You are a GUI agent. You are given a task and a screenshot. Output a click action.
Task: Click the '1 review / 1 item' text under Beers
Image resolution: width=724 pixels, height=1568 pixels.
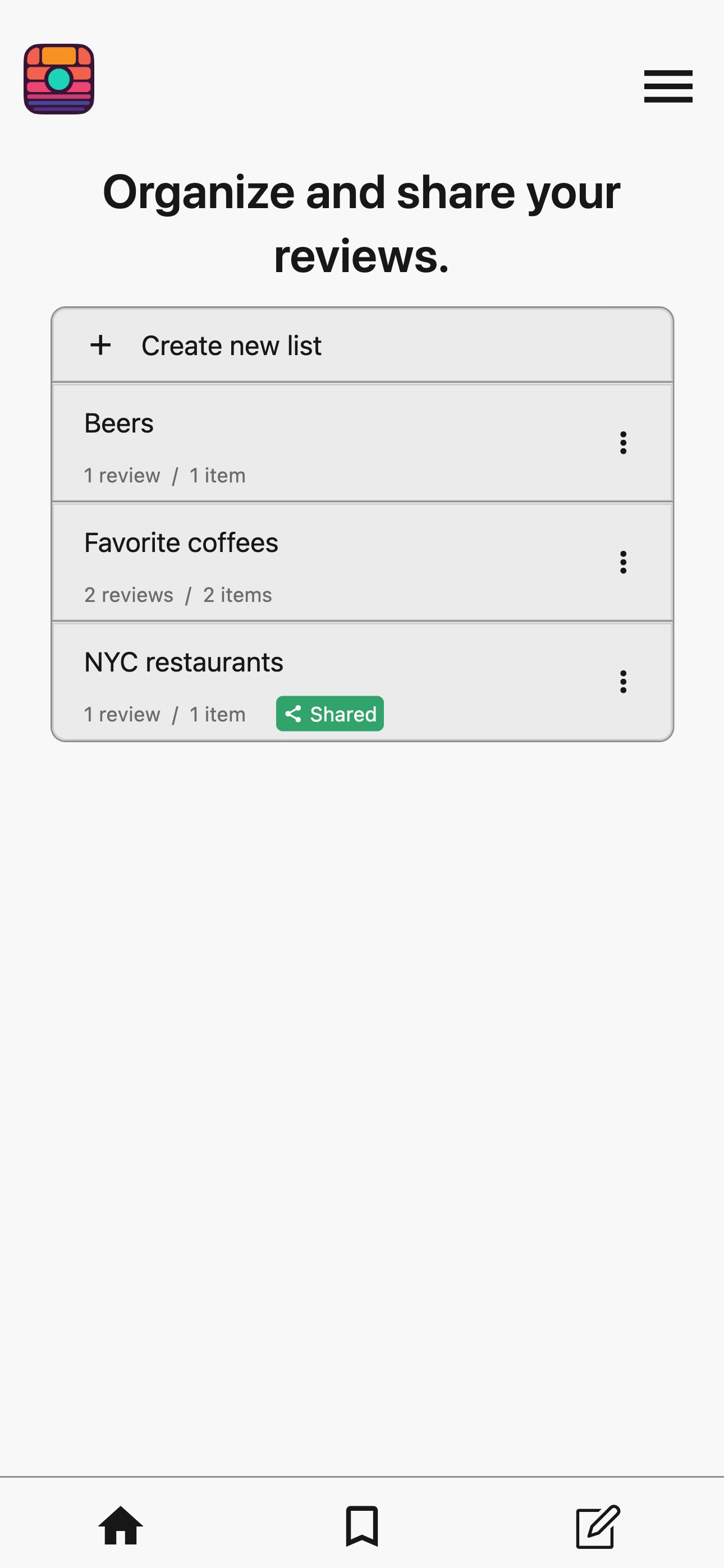tap(164, 475)
